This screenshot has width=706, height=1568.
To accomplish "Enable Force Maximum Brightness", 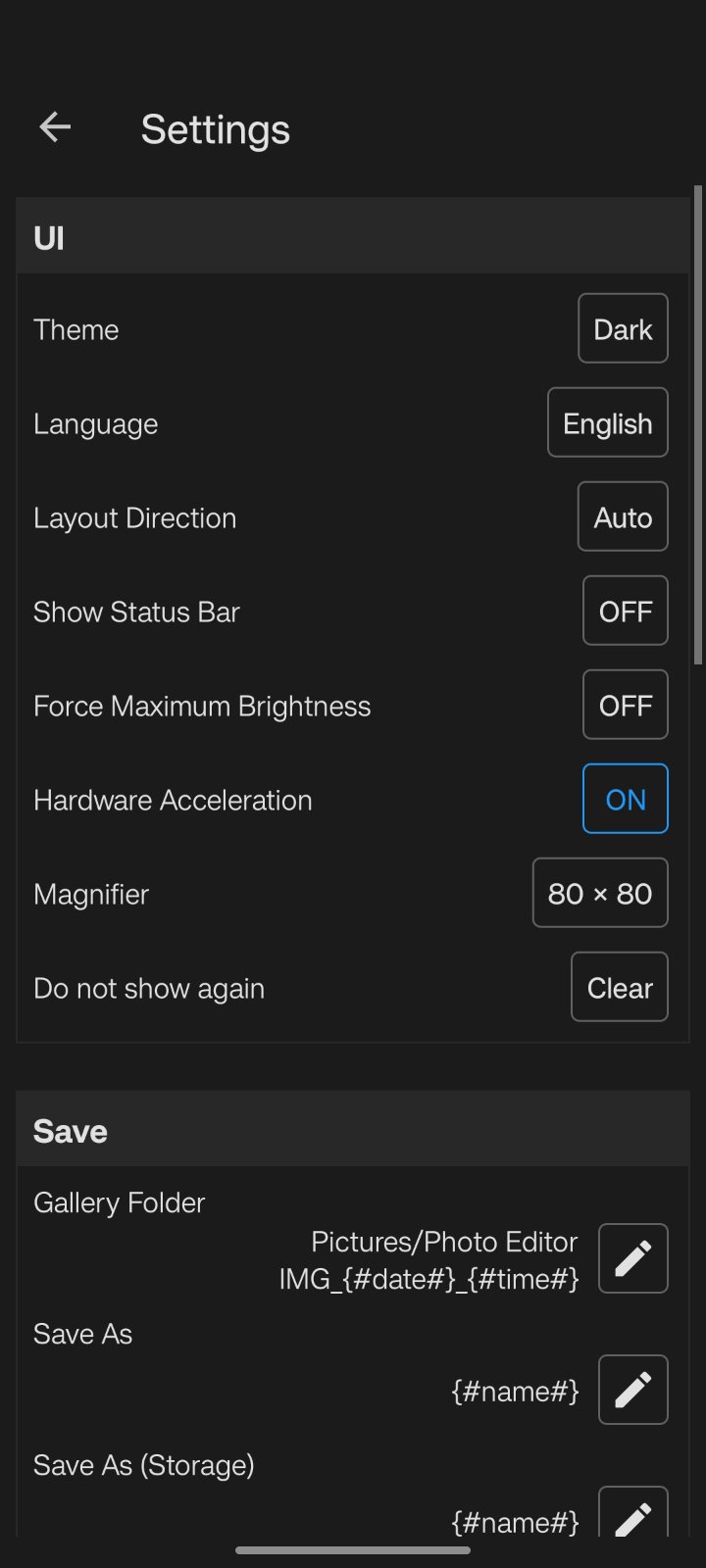I will point(625,706).
